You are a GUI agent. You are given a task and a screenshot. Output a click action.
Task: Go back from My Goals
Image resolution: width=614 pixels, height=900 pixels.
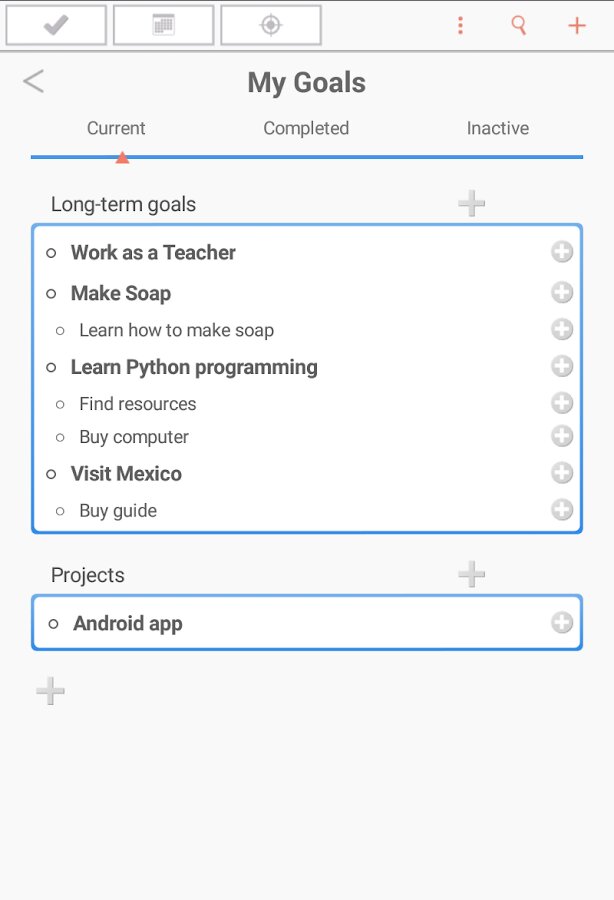click(x=34, y=82)
